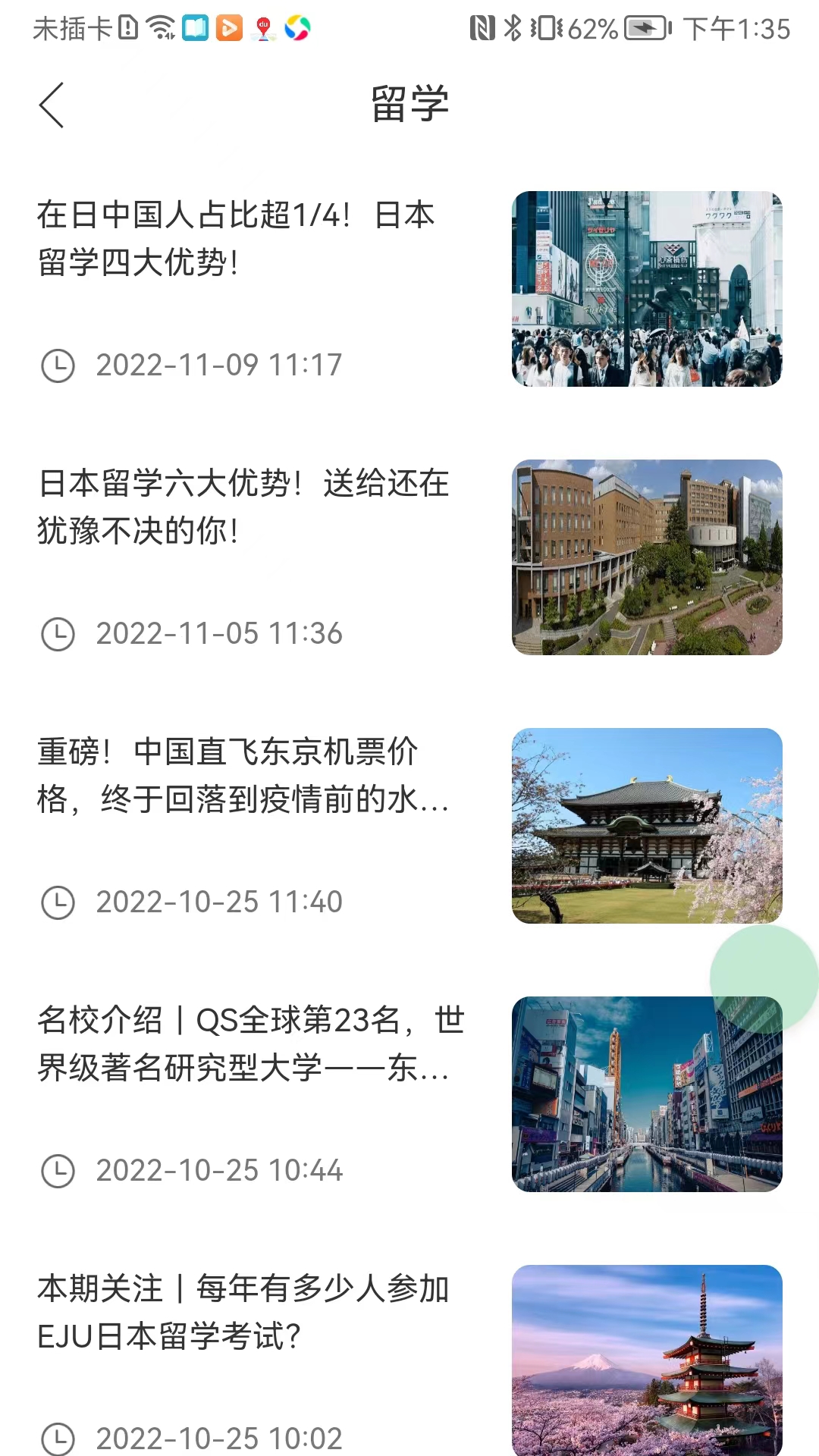Tap the green floating circle button
Image resolution: width=819 pixels, height=1456 pixels.
[762, 978]
